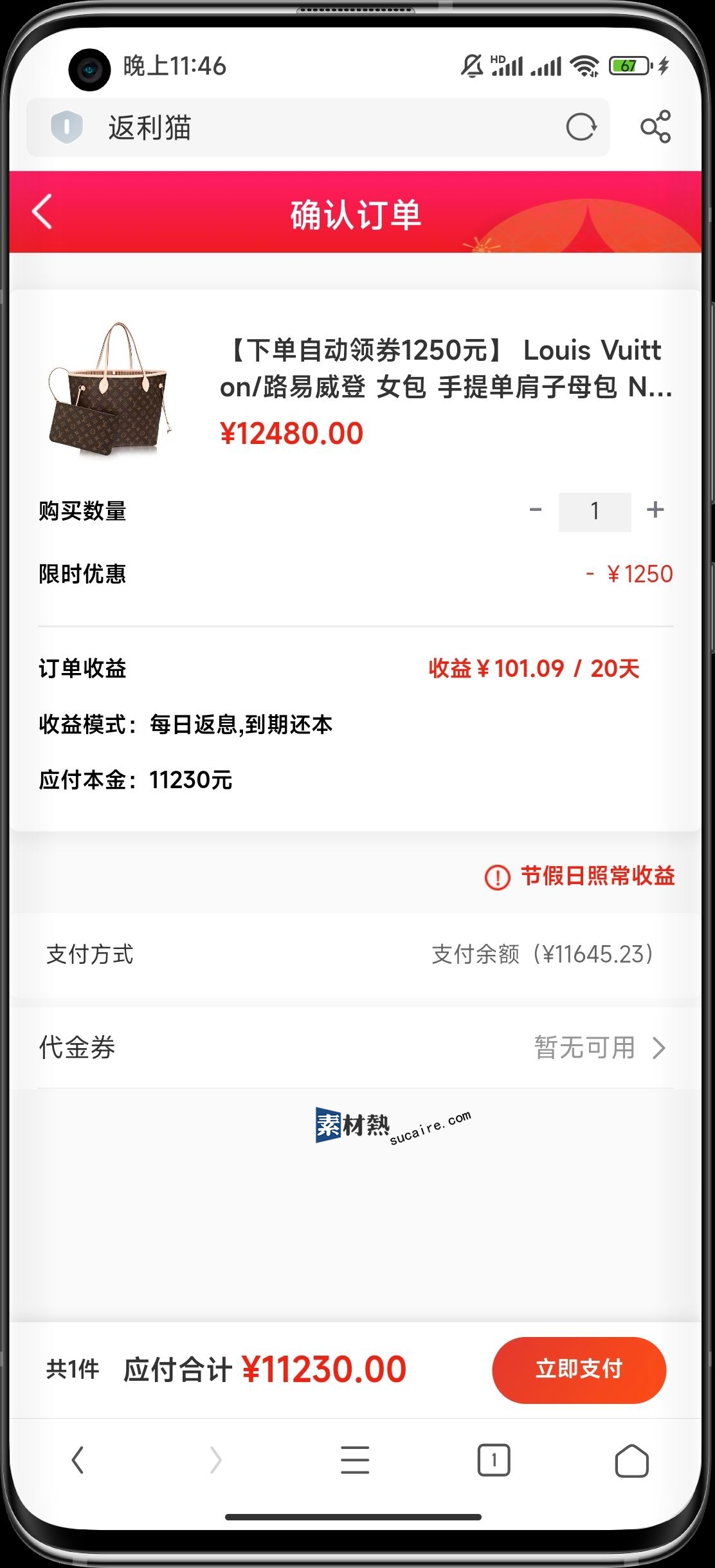Open the Louis Vuitton bag product image
The width and height of the screenshot is (715, 1568).
coord(109,391)
